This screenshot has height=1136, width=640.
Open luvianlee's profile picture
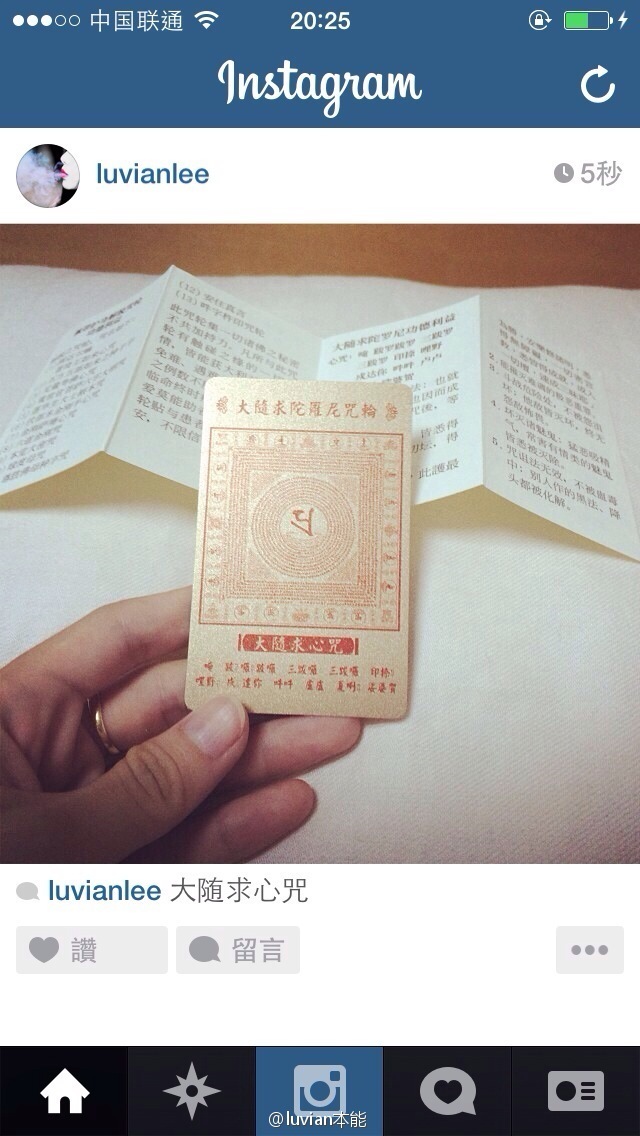(47, 175)
